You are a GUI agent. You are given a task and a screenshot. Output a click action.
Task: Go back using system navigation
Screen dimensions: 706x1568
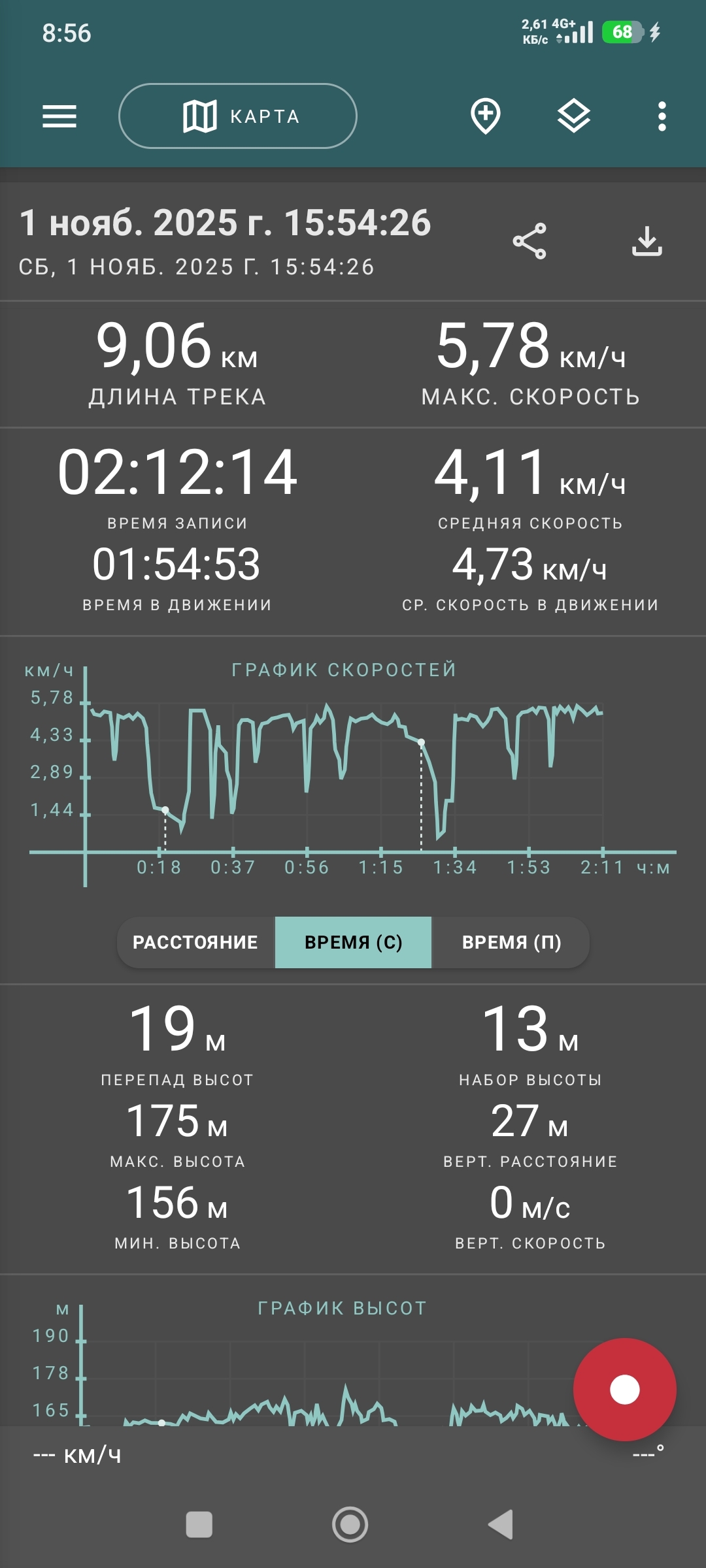pos(501,1525)
